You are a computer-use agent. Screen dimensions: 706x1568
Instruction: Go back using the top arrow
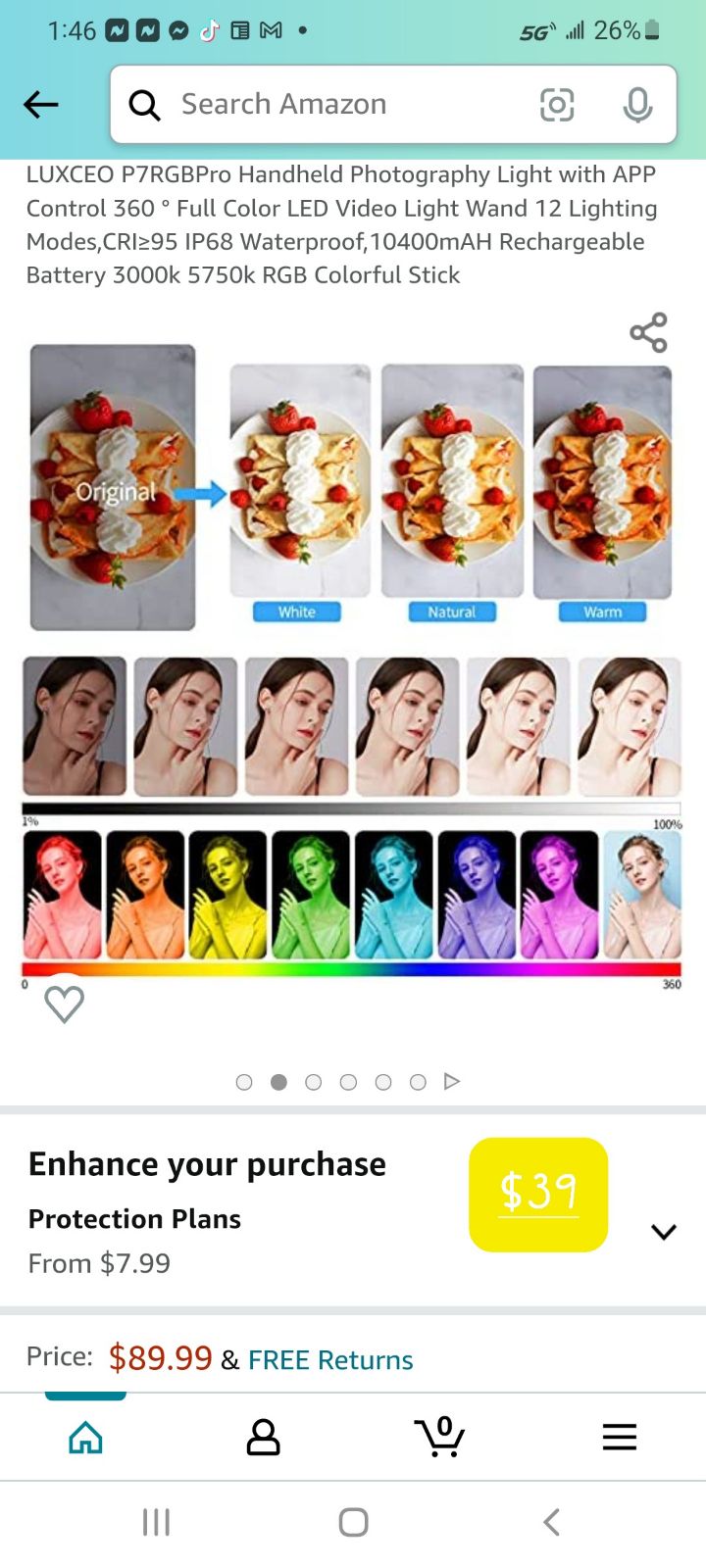pyautogui.click(x=41, y=104)
